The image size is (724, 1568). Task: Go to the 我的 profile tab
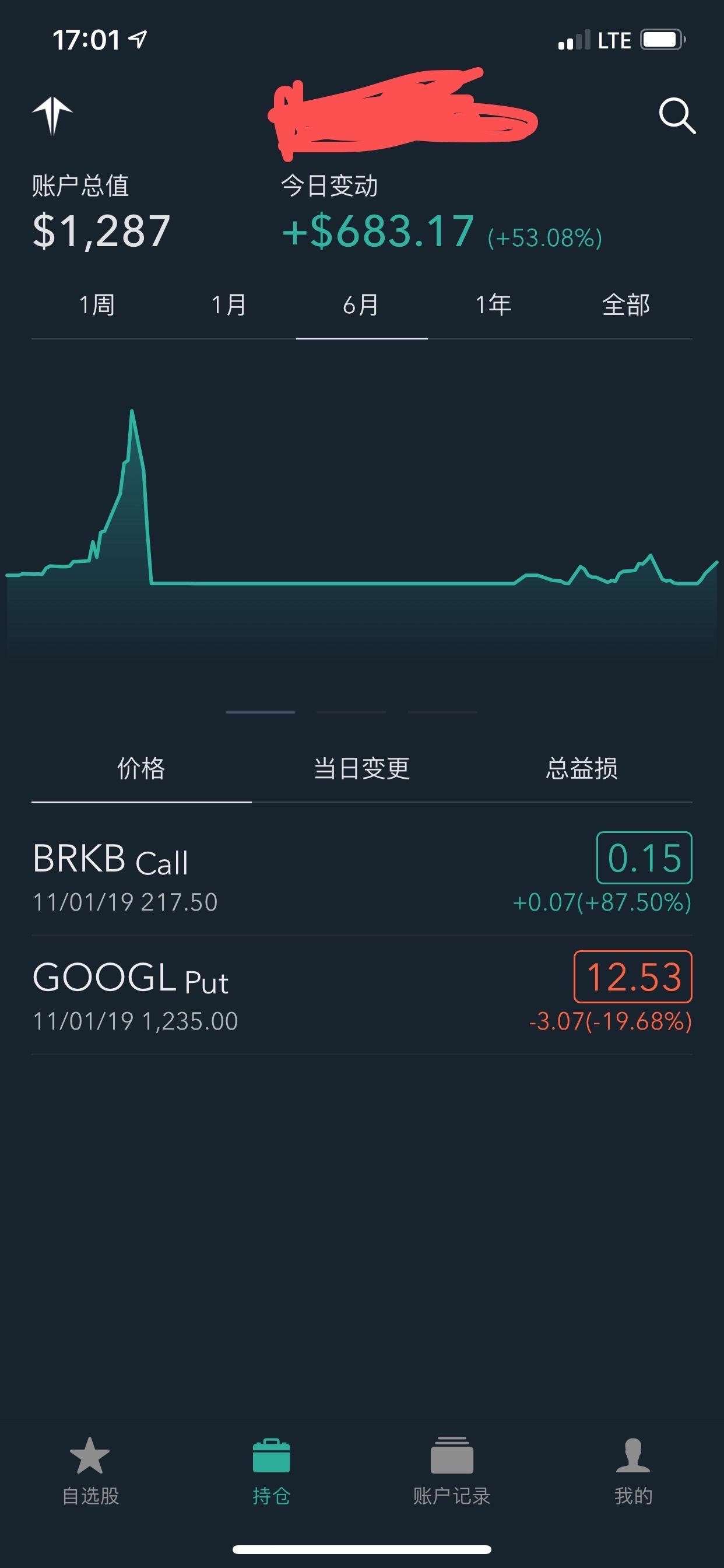coord(633,1472)
